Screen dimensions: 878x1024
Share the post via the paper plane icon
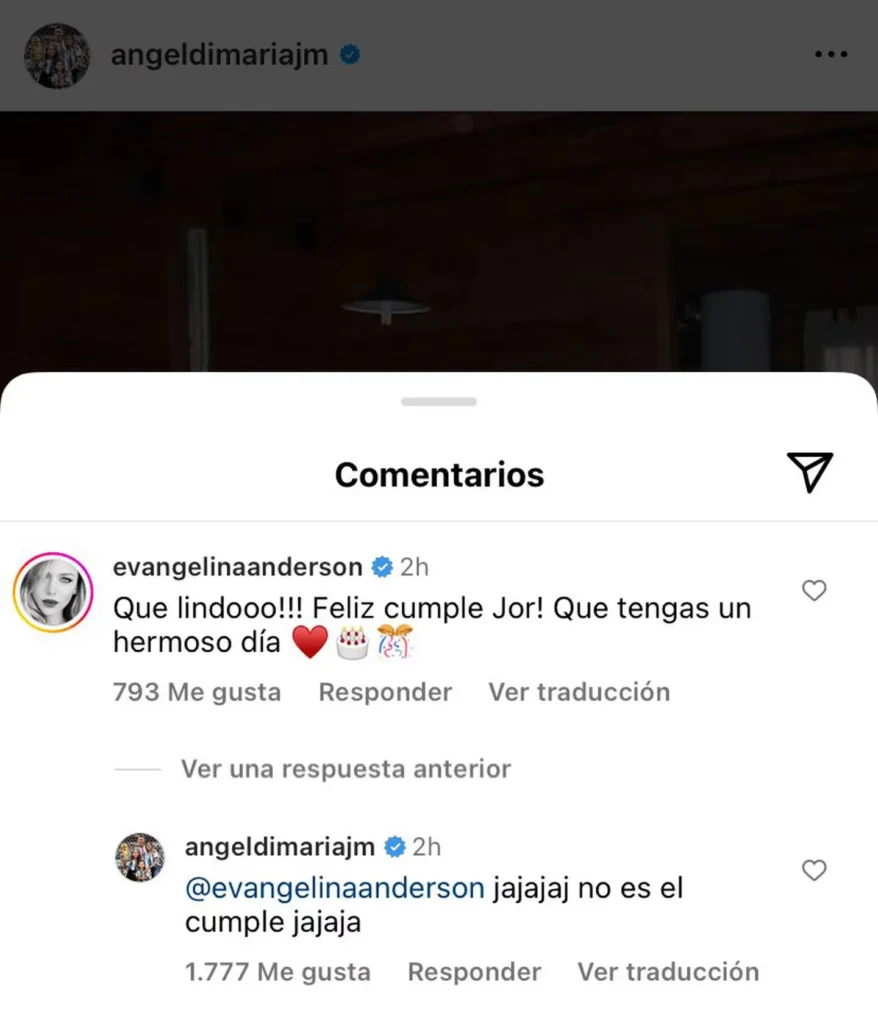coord(809,472)
